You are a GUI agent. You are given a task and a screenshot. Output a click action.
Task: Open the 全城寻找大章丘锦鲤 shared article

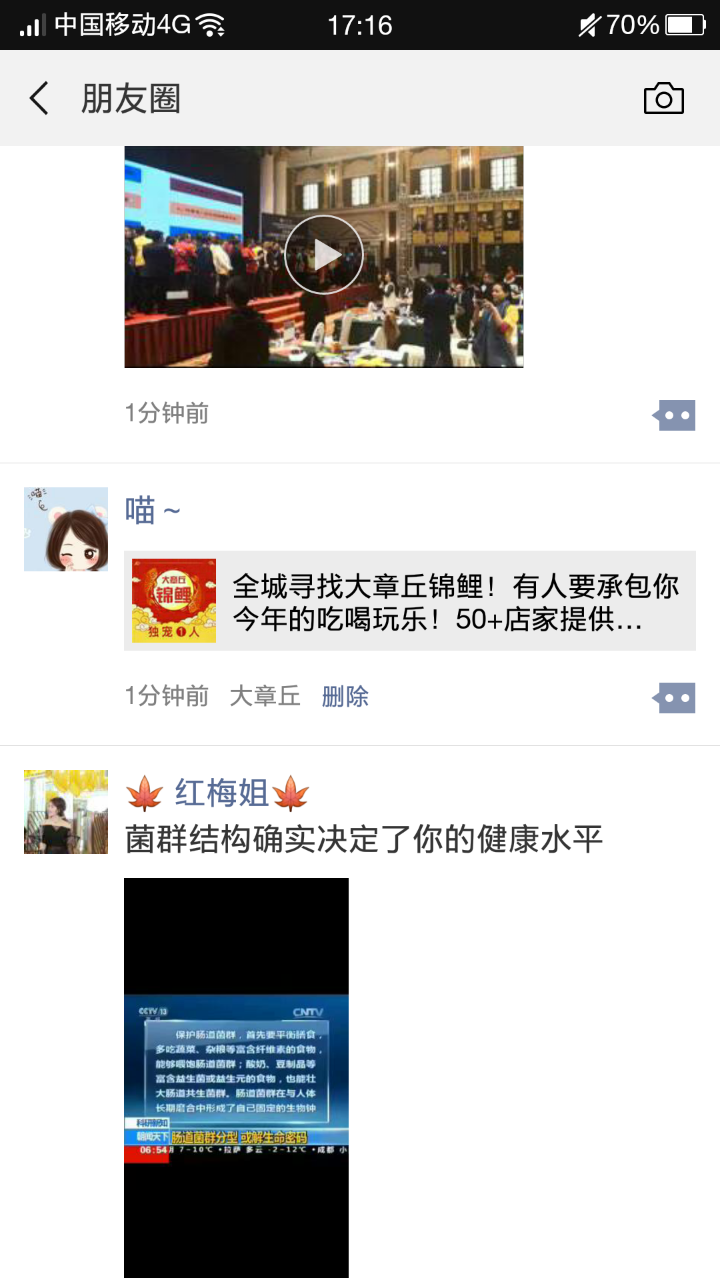click(x=410, y=601)
